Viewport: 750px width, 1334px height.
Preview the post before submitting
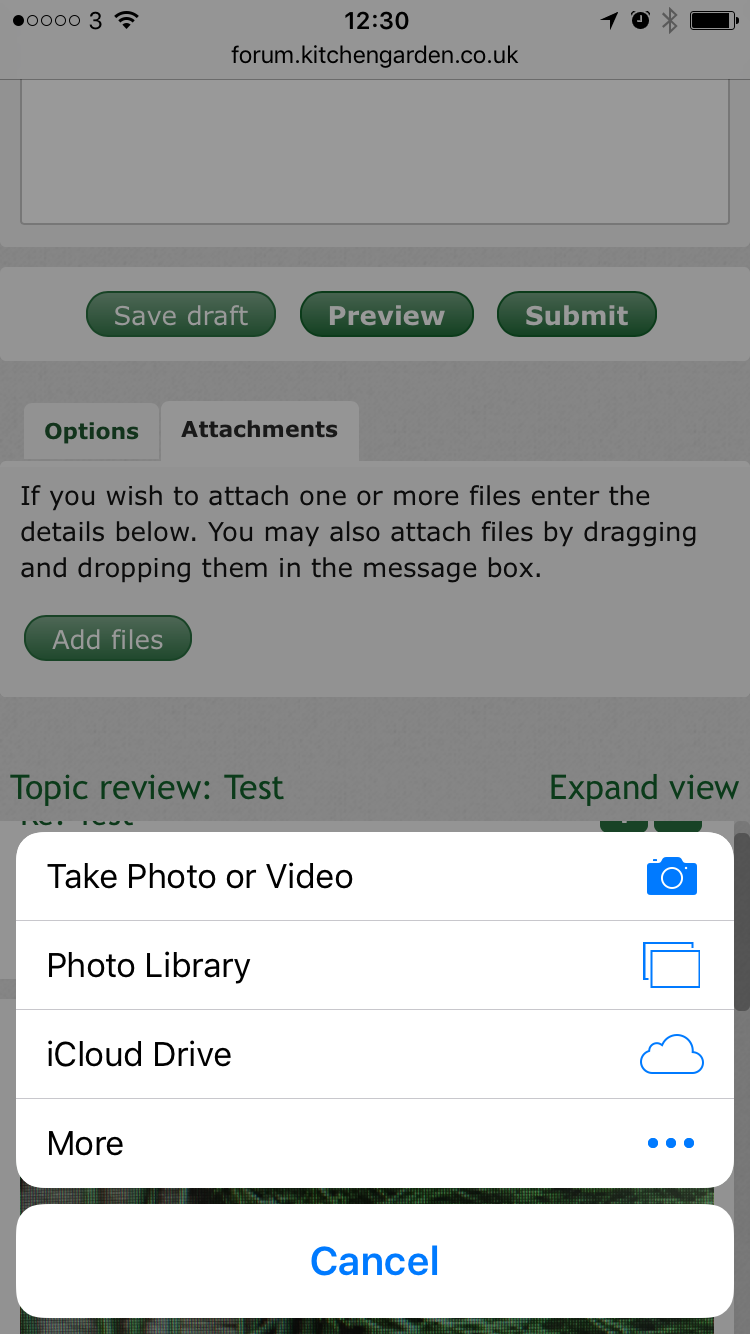[x=386, y=314]
